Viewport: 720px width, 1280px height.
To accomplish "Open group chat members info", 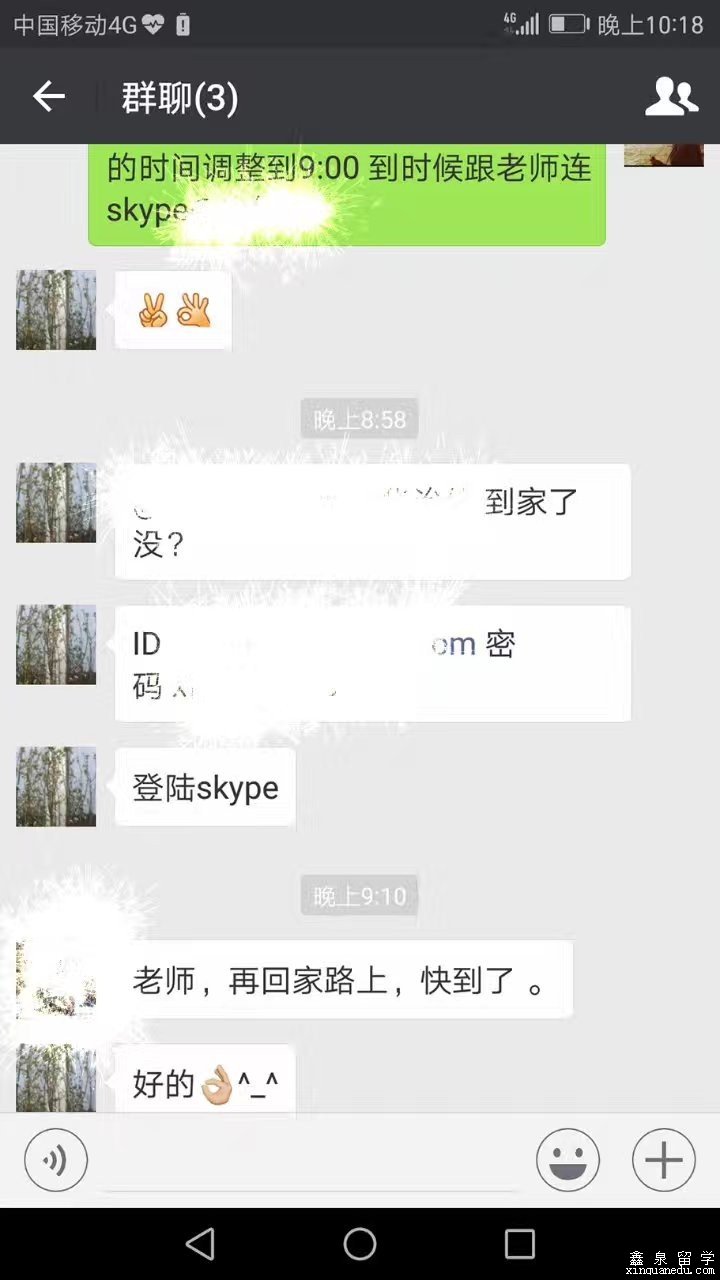I will point(671,97).
